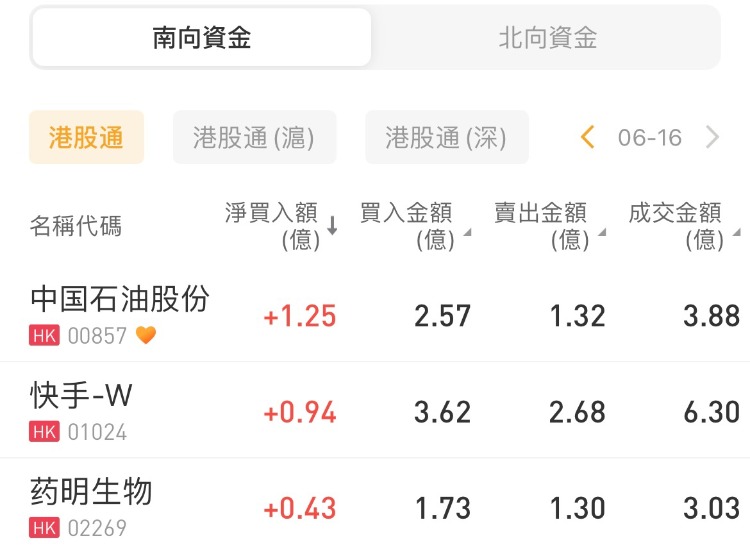Sort by 成交金額 column

(683, 225)
